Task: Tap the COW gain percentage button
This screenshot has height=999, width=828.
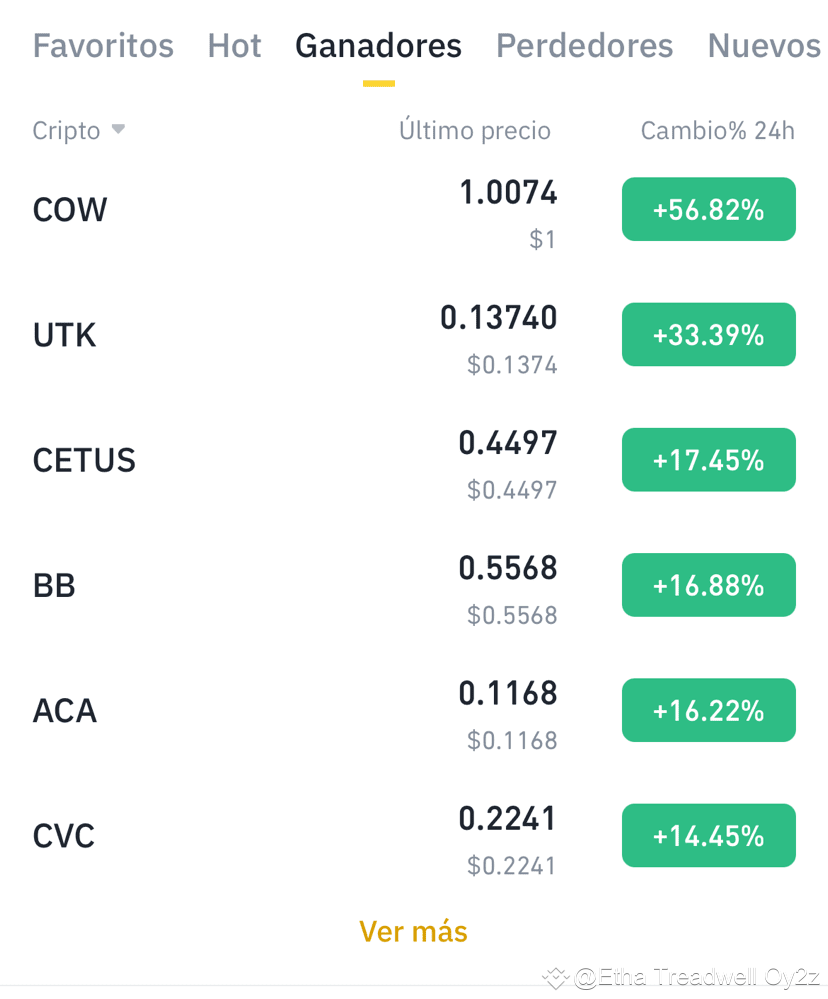Action: pos(708,209)
